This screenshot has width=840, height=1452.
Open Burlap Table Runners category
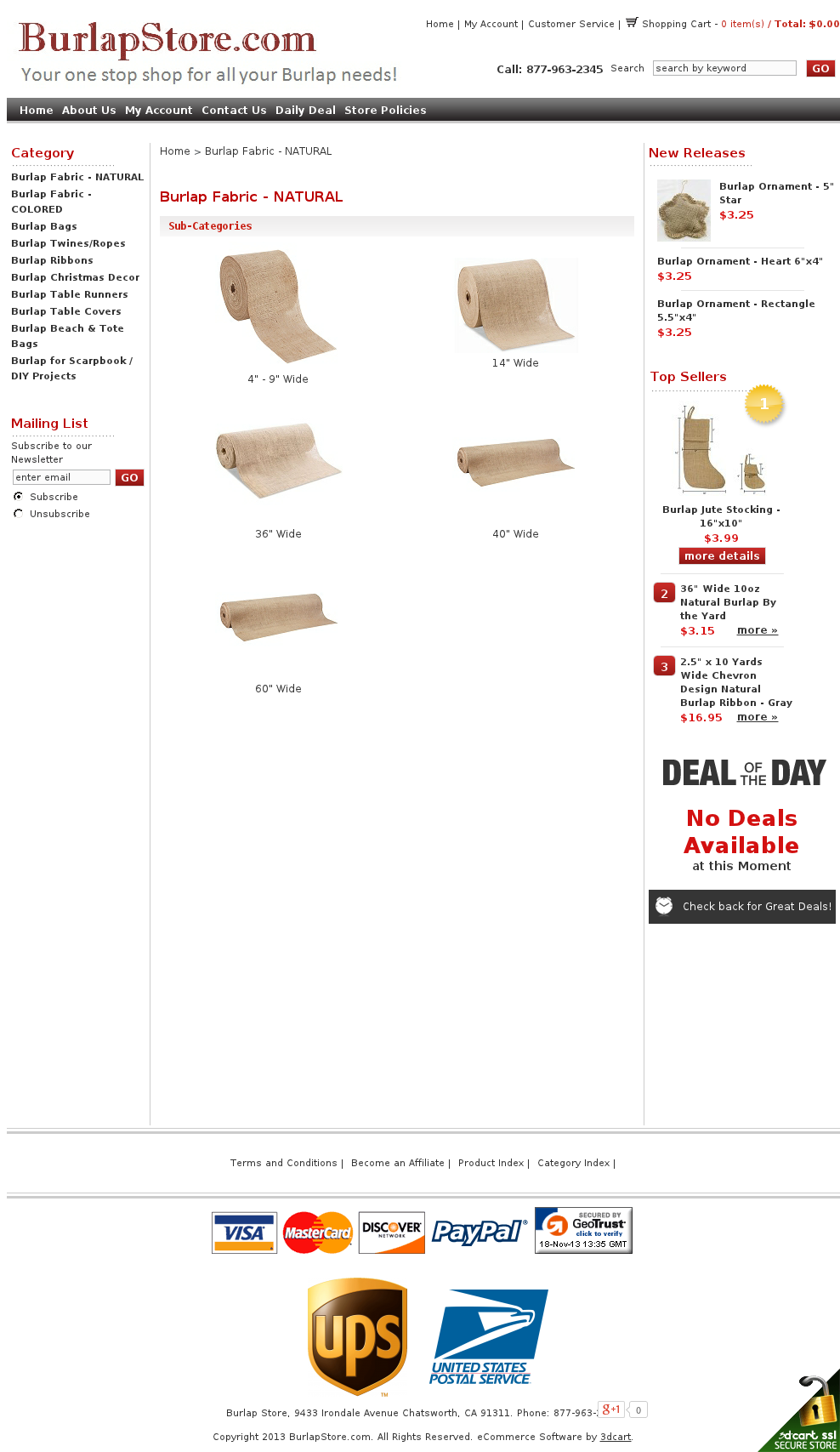click(70, 294)
